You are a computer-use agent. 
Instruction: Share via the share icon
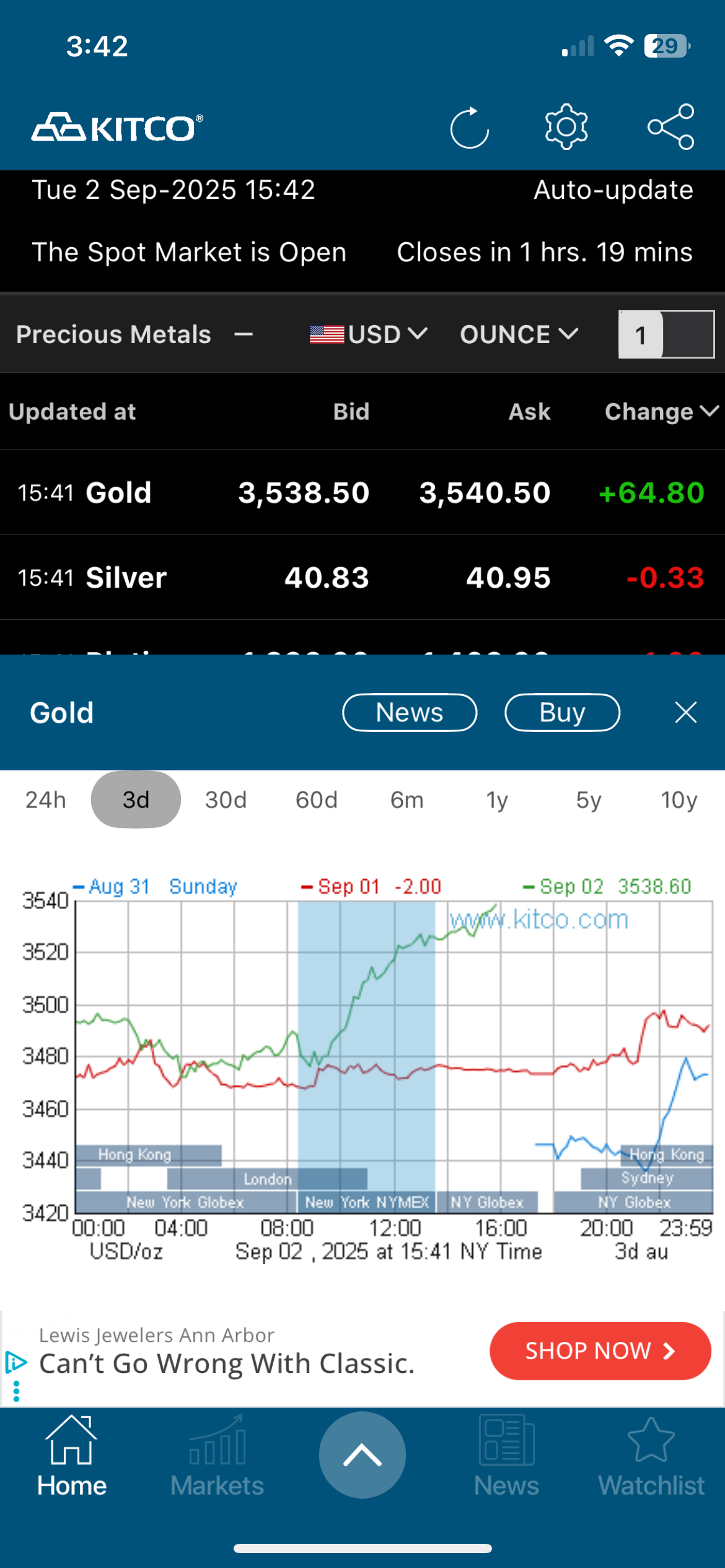click(x=671, y=127)
